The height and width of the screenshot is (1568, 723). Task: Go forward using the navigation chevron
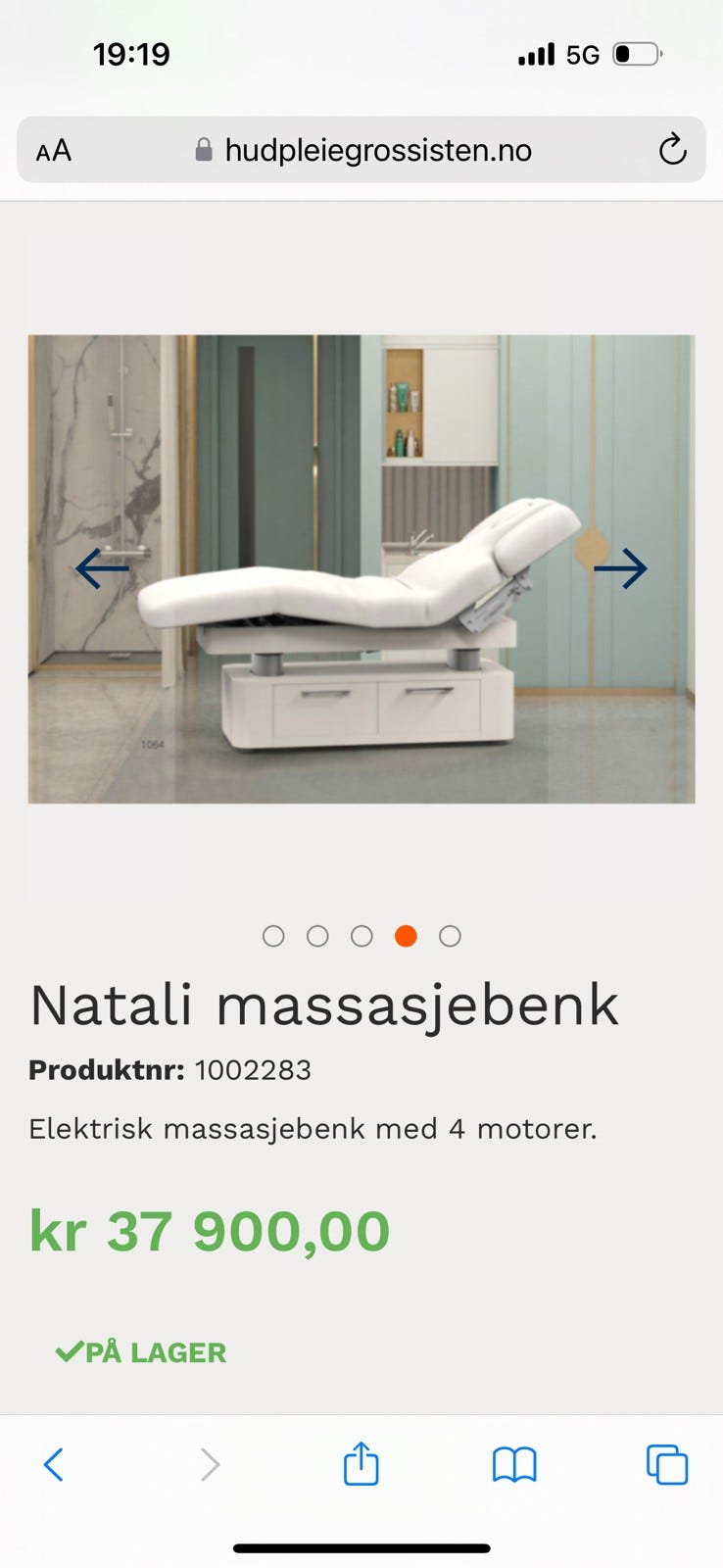209,1464
